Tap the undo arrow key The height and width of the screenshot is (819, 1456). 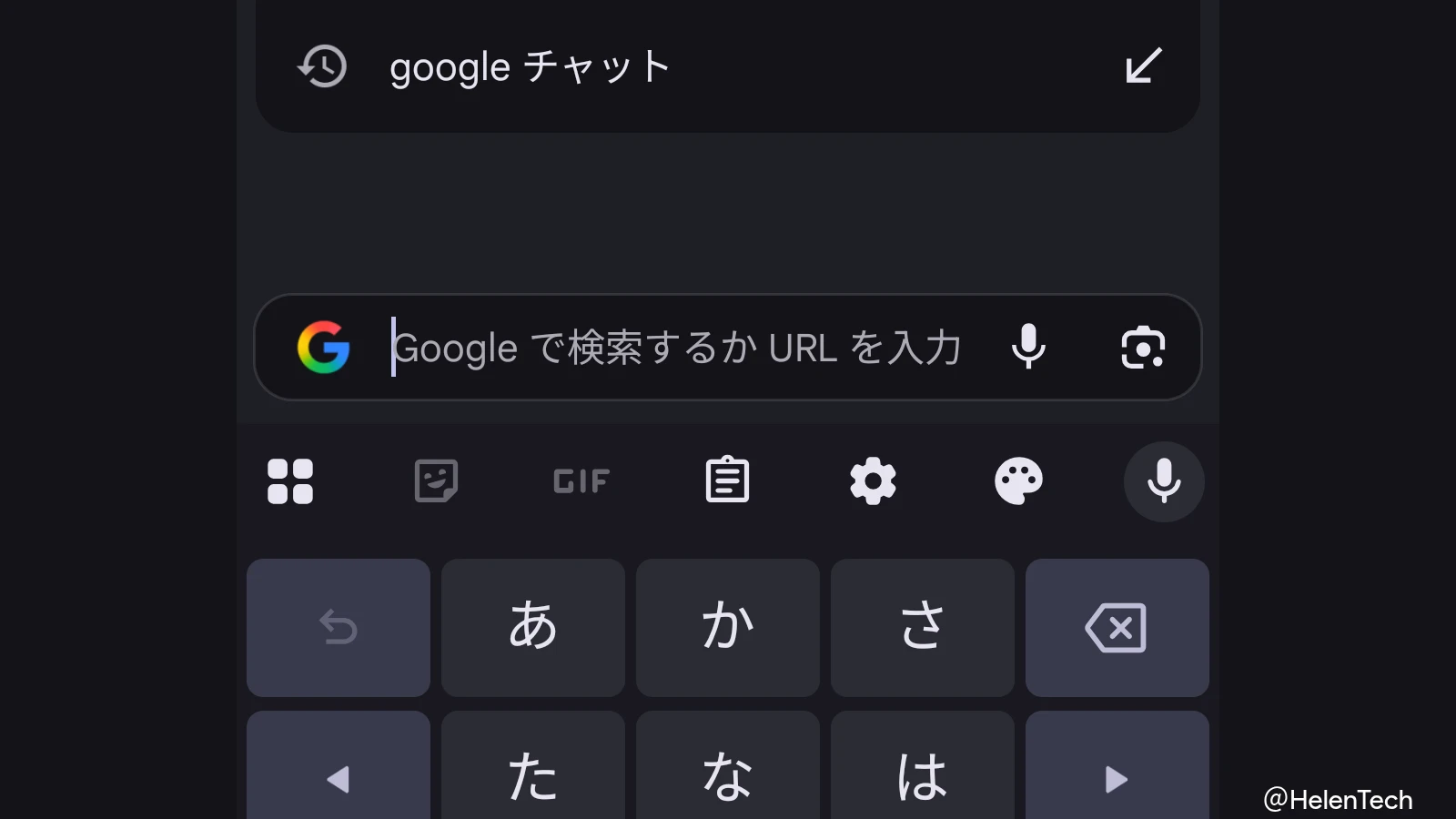click(339, 628)
